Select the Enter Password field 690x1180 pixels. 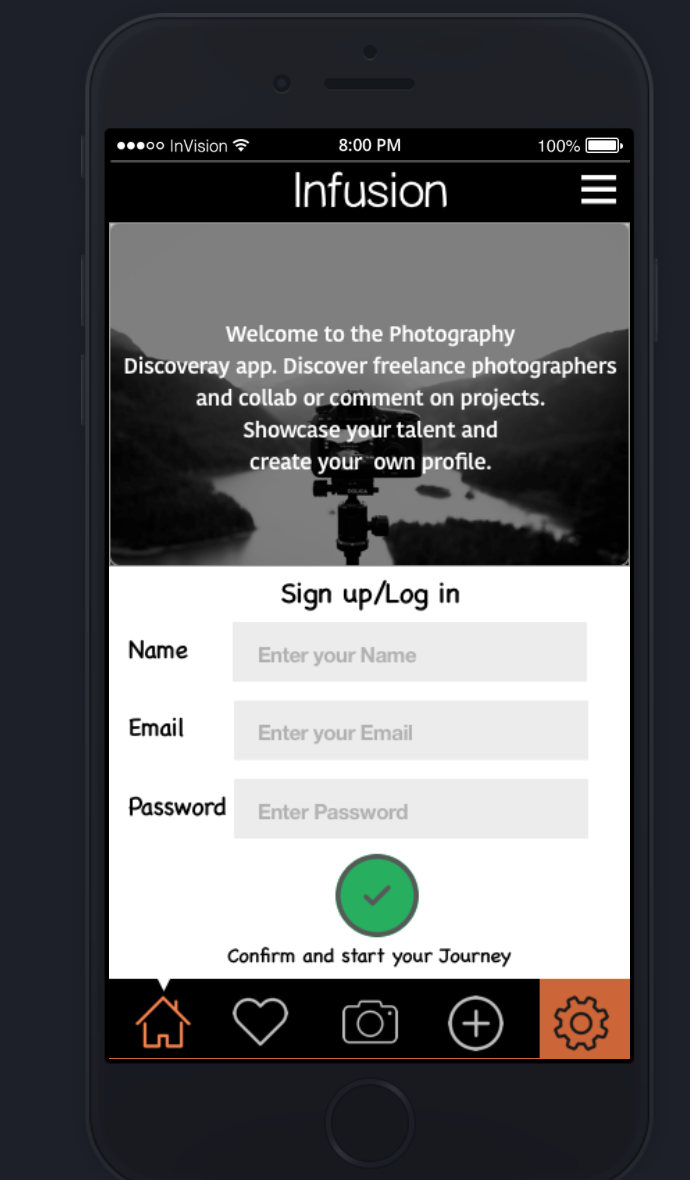click(410, 809)
